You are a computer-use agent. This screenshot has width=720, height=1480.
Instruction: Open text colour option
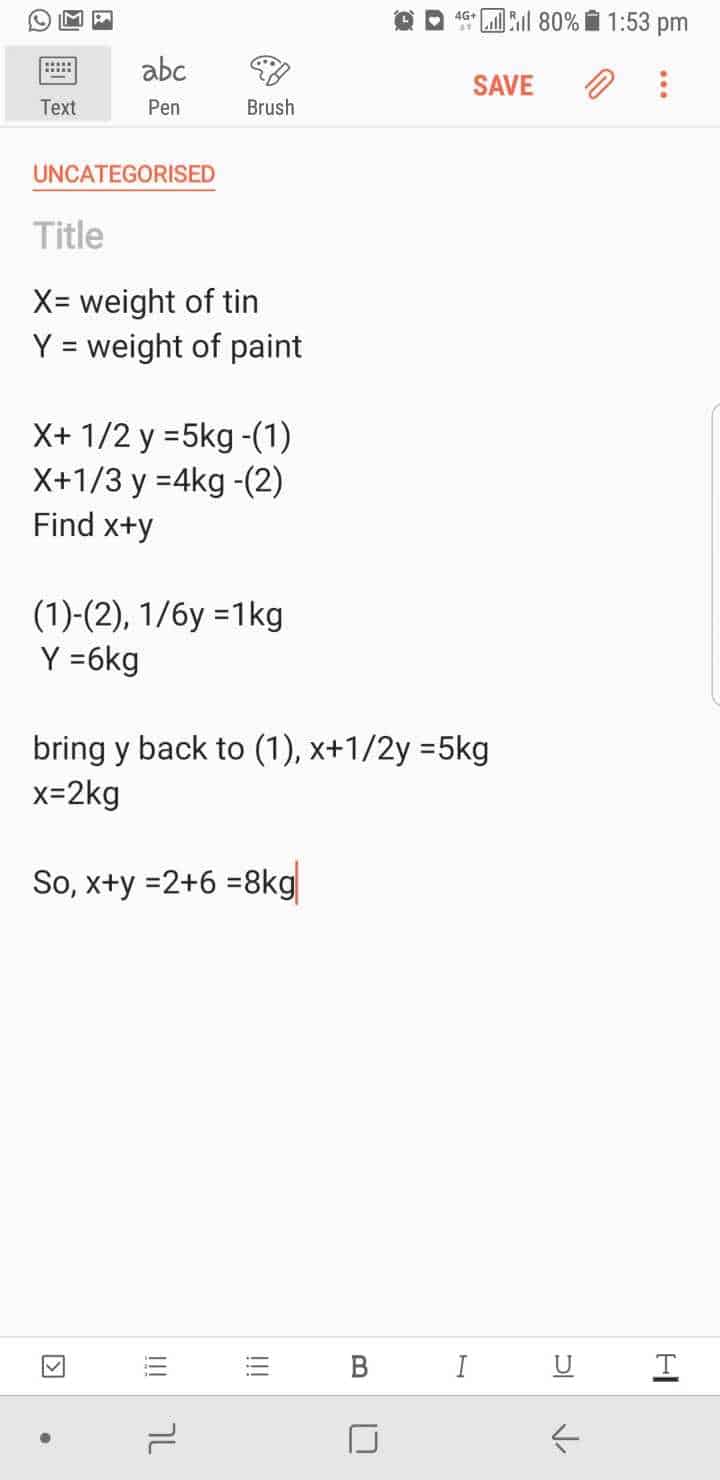(x=665, y=1366)
